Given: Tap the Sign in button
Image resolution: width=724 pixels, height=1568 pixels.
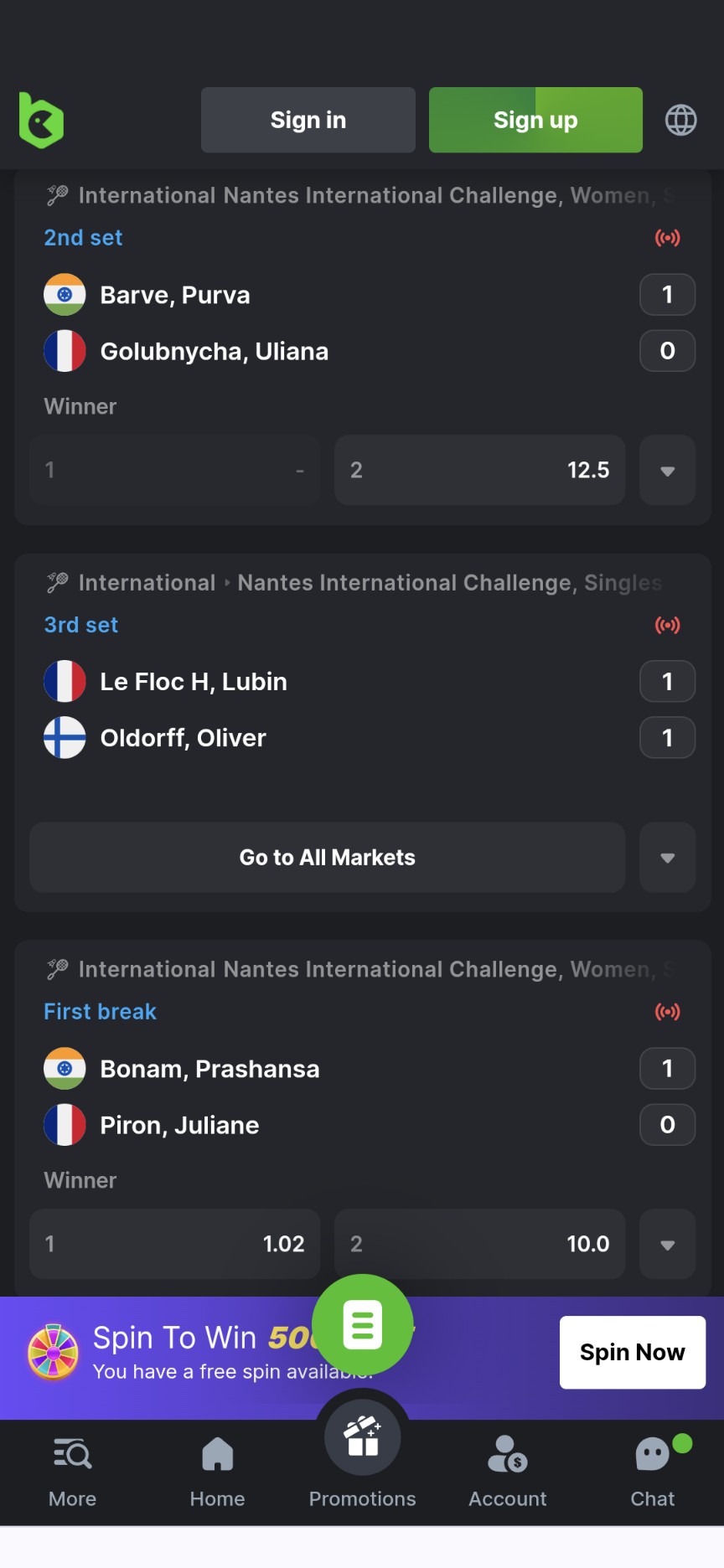Looking at the screenshot, I should tap(308, 120).
